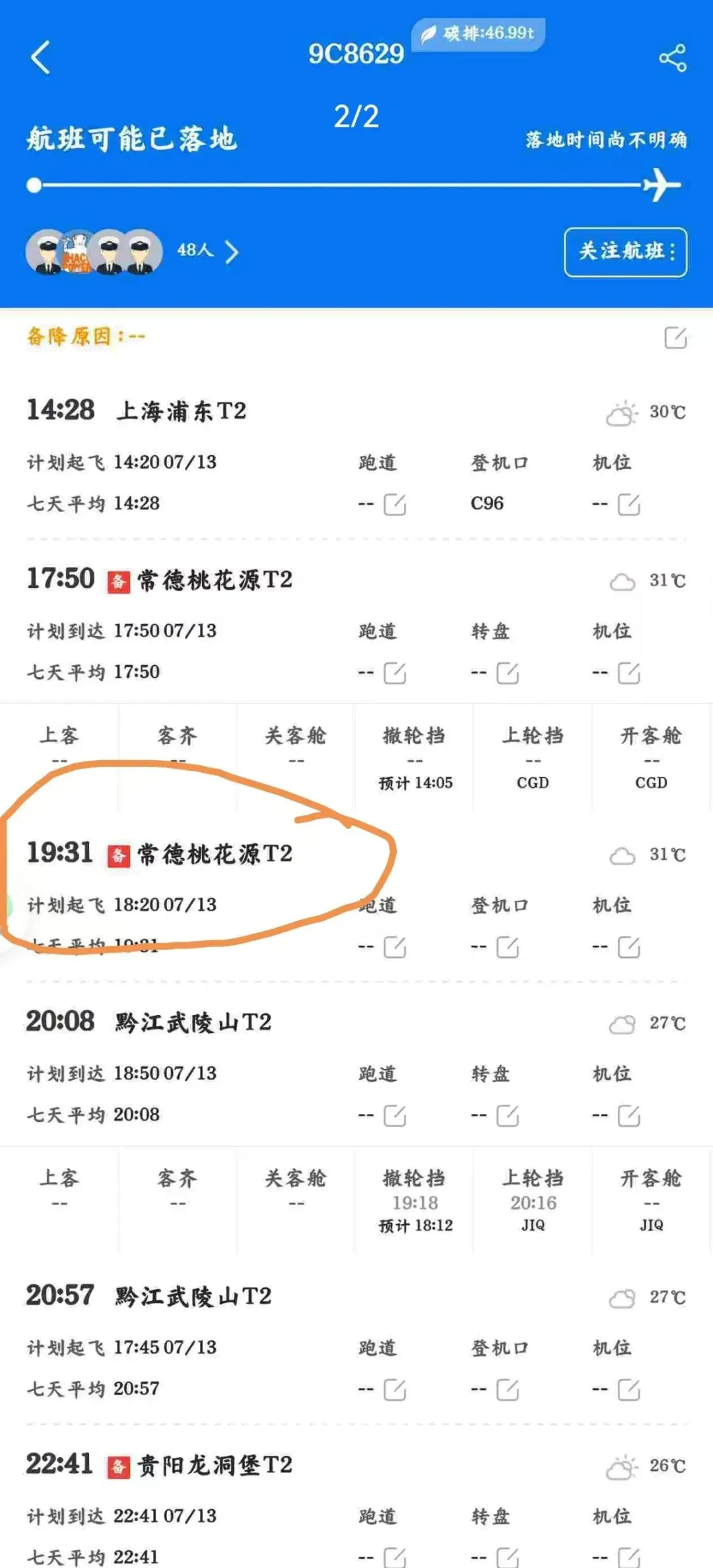Edit the runway for the 14:28 上海浦东T2 departure
The width and height of the screenshot is (713, 1568).
(394, 505)
